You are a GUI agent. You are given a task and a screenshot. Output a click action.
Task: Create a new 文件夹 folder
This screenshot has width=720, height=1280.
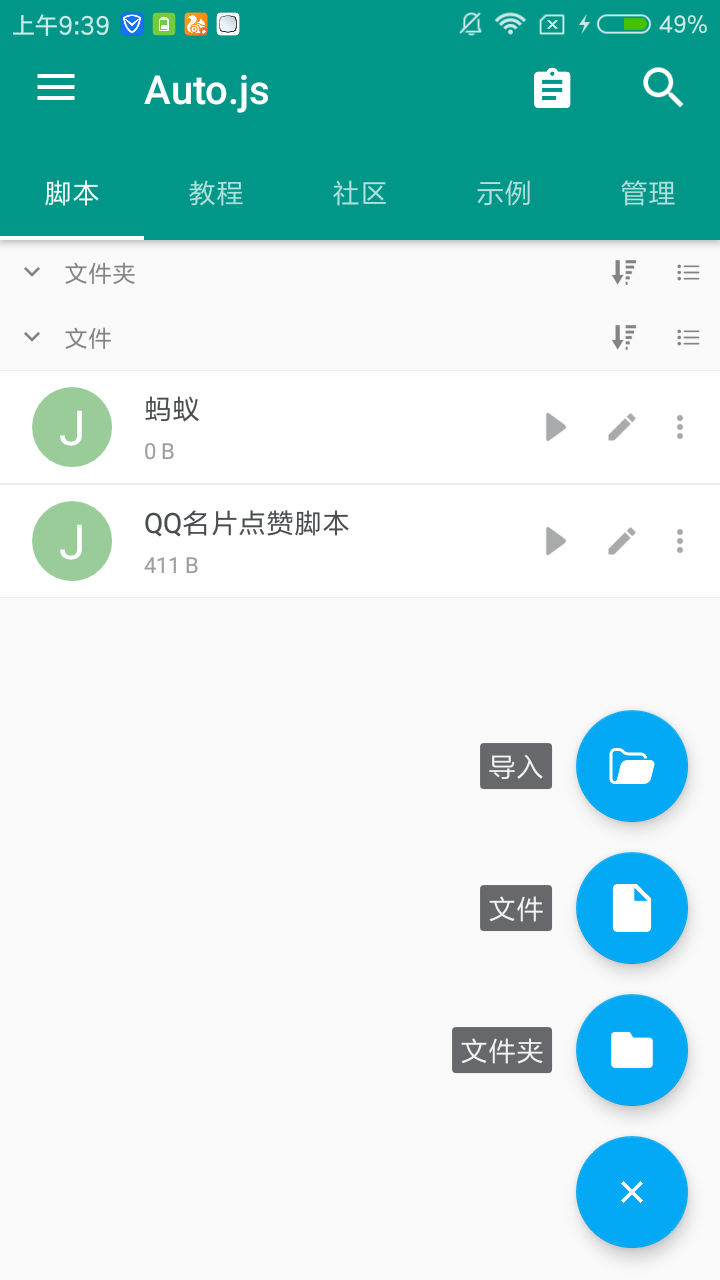pos(632,1050)
